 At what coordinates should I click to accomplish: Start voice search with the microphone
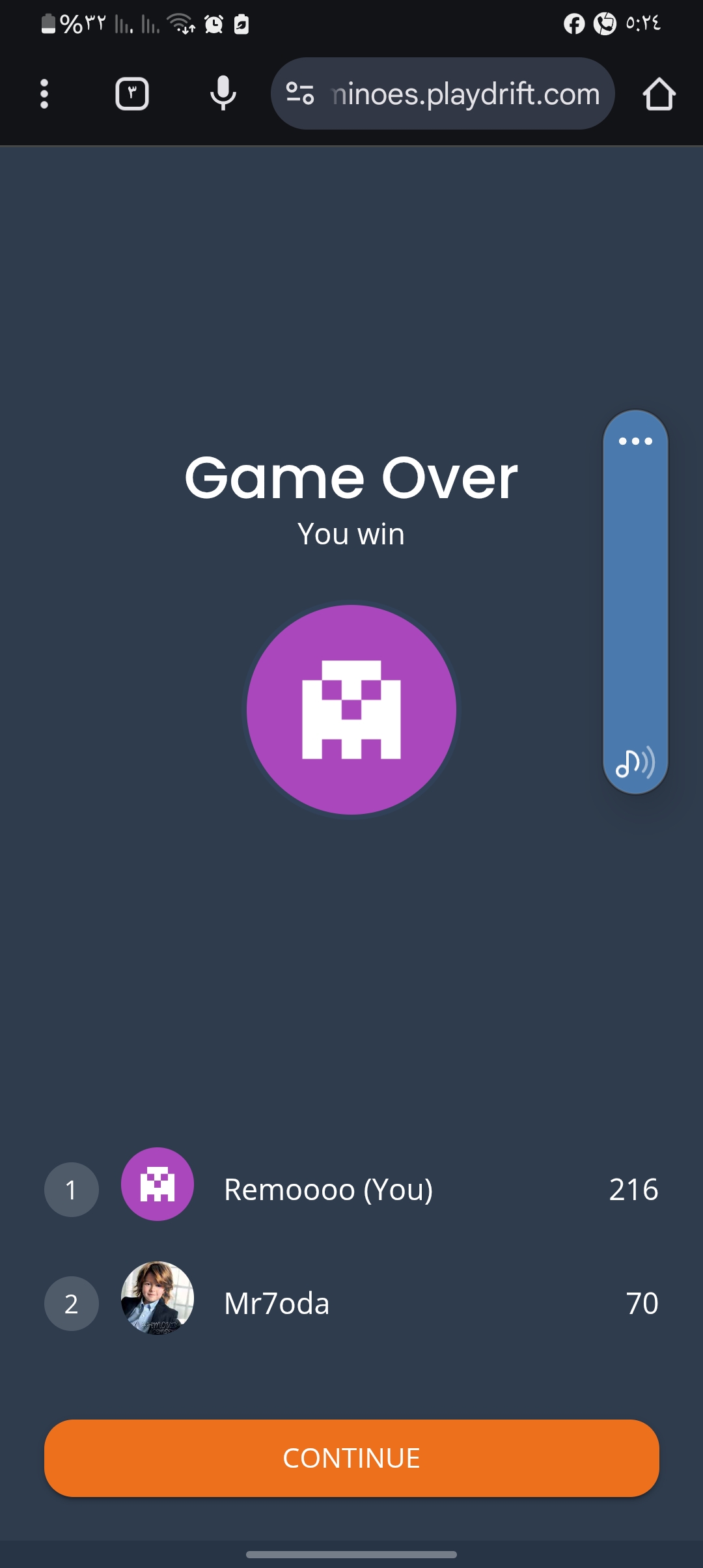tap(223, 94)
